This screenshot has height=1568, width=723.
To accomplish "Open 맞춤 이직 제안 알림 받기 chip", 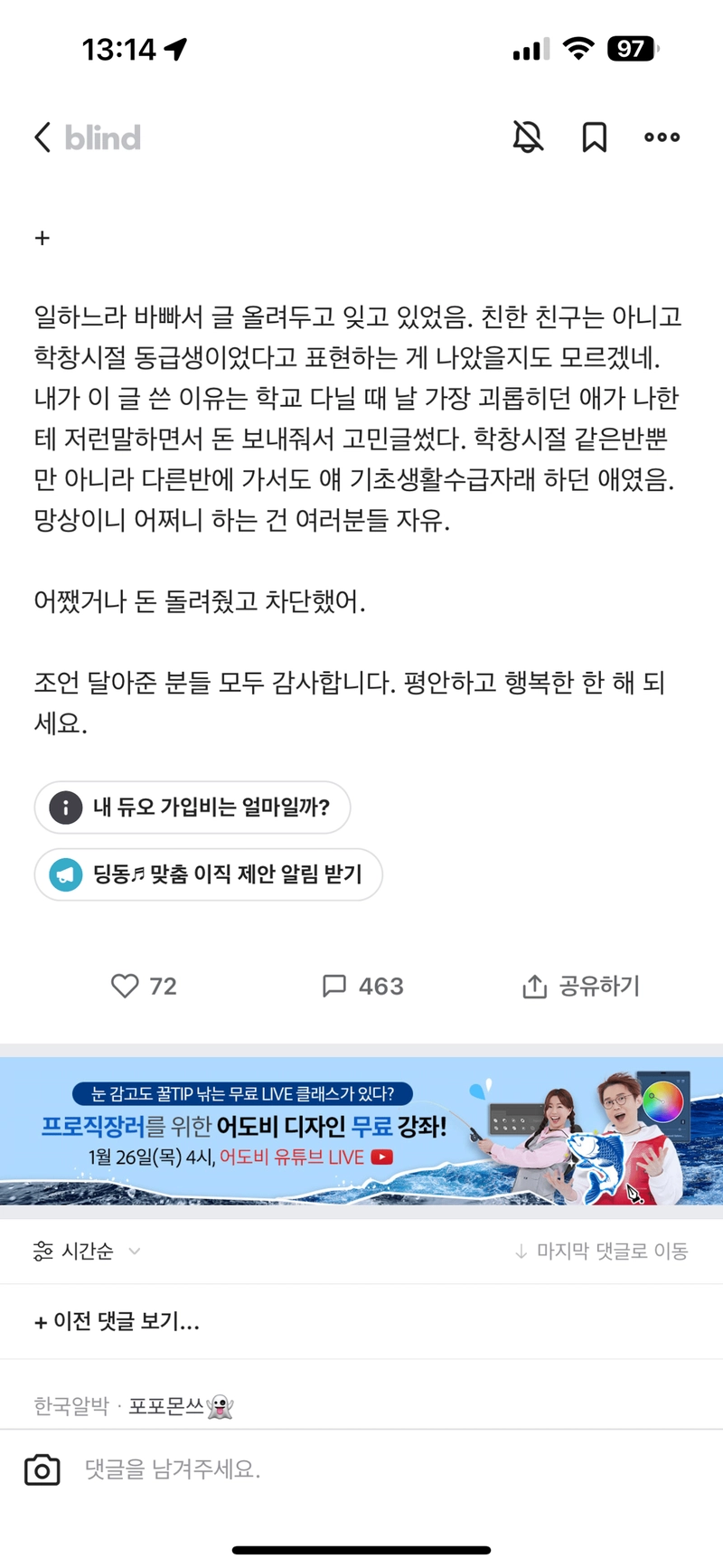I will (x=209, y=874).
